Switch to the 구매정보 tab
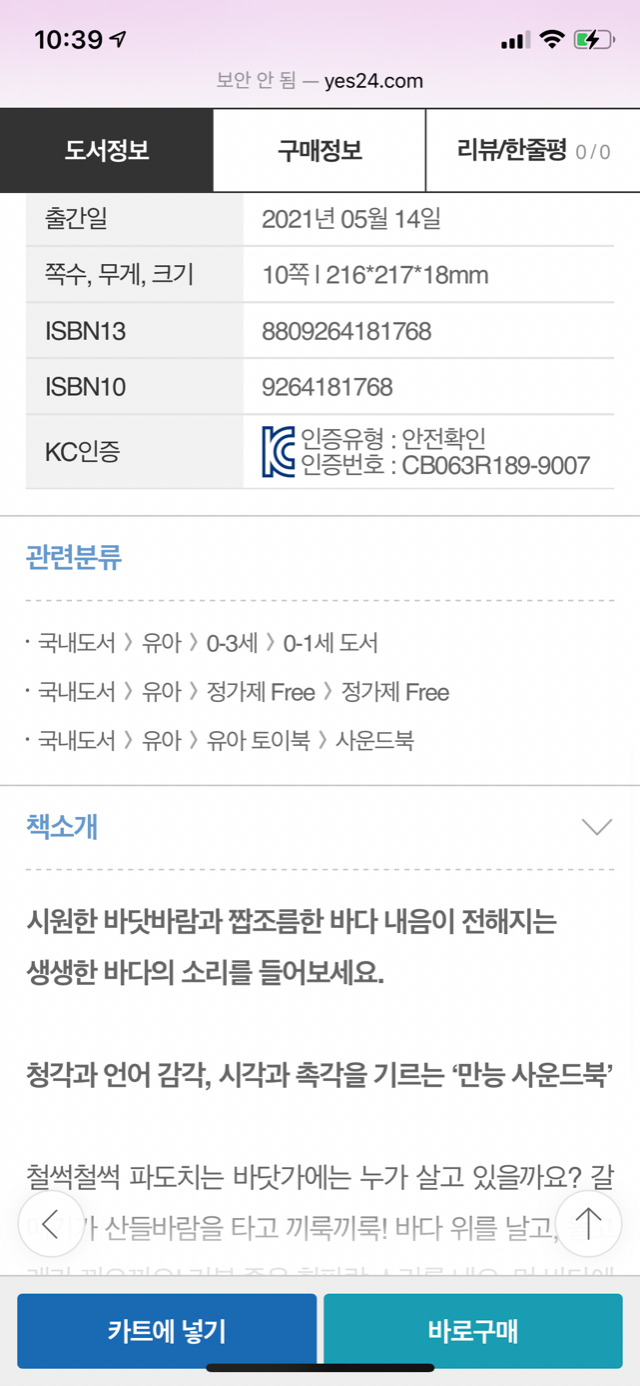This screenshot has width=640, height=1386. pyautogui.click(x=319, y=151)
